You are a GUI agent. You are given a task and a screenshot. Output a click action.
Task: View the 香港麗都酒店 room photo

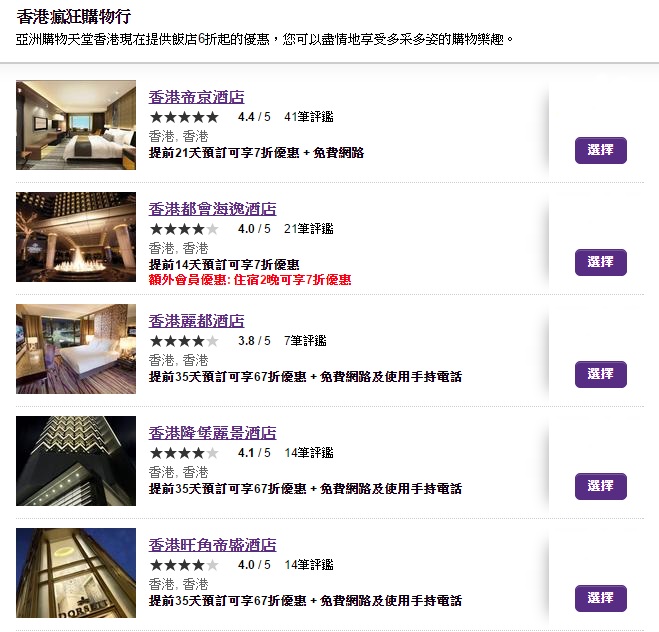point(76,349)
